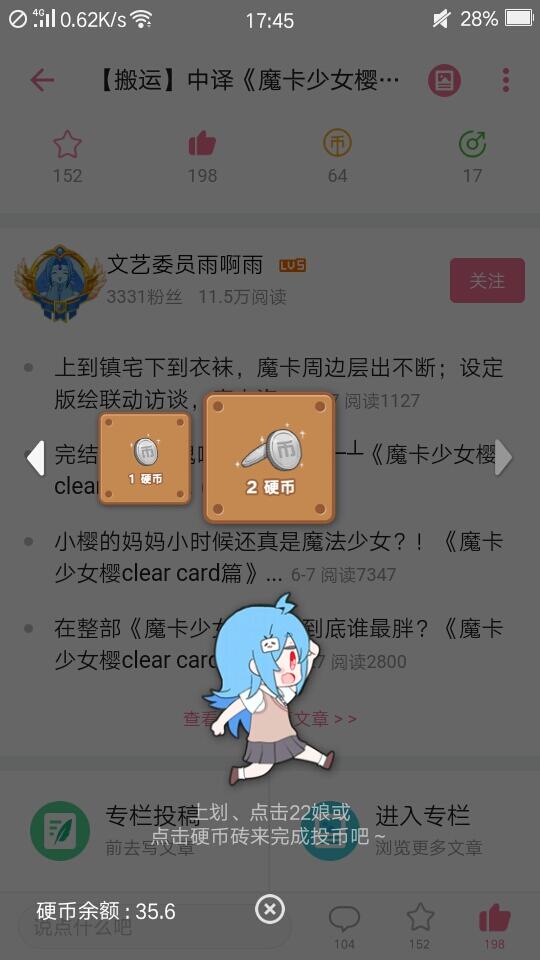This screenshot has height=960, width=540.
Task: Tap the left arrow beside the coin bricks
Action: [36, 457]
